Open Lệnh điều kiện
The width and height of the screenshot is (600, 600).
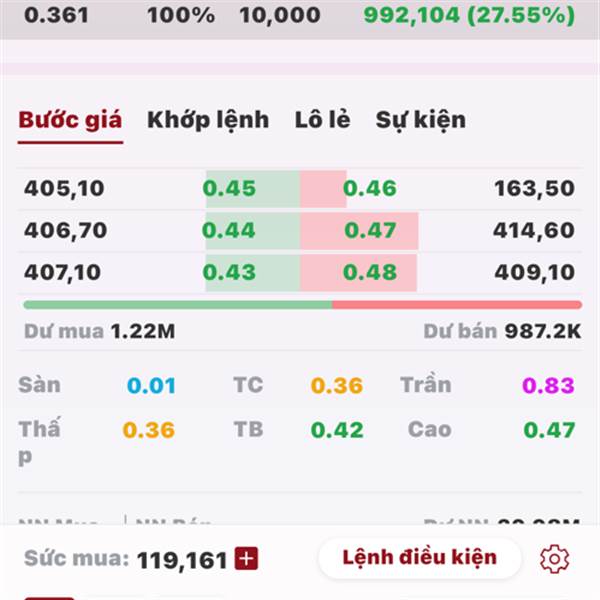419,557
